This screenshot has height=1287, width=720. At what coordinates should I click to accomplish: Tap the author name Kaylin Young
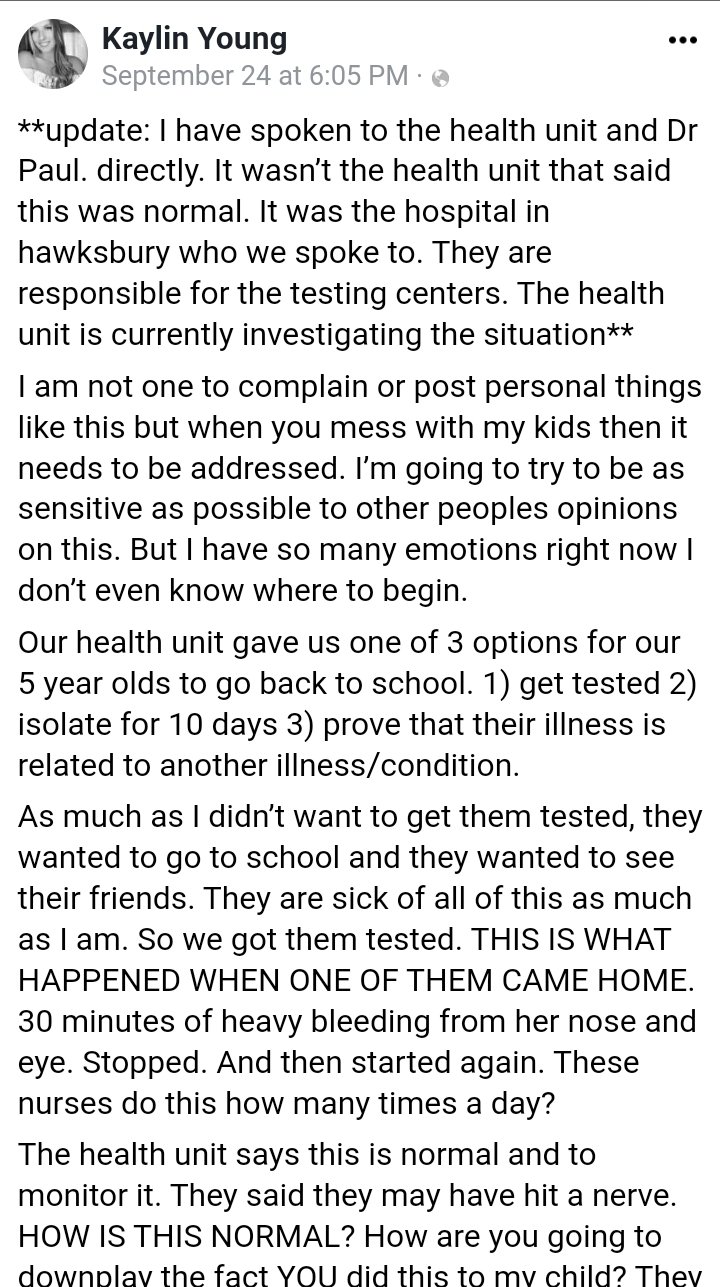point(195,39)
